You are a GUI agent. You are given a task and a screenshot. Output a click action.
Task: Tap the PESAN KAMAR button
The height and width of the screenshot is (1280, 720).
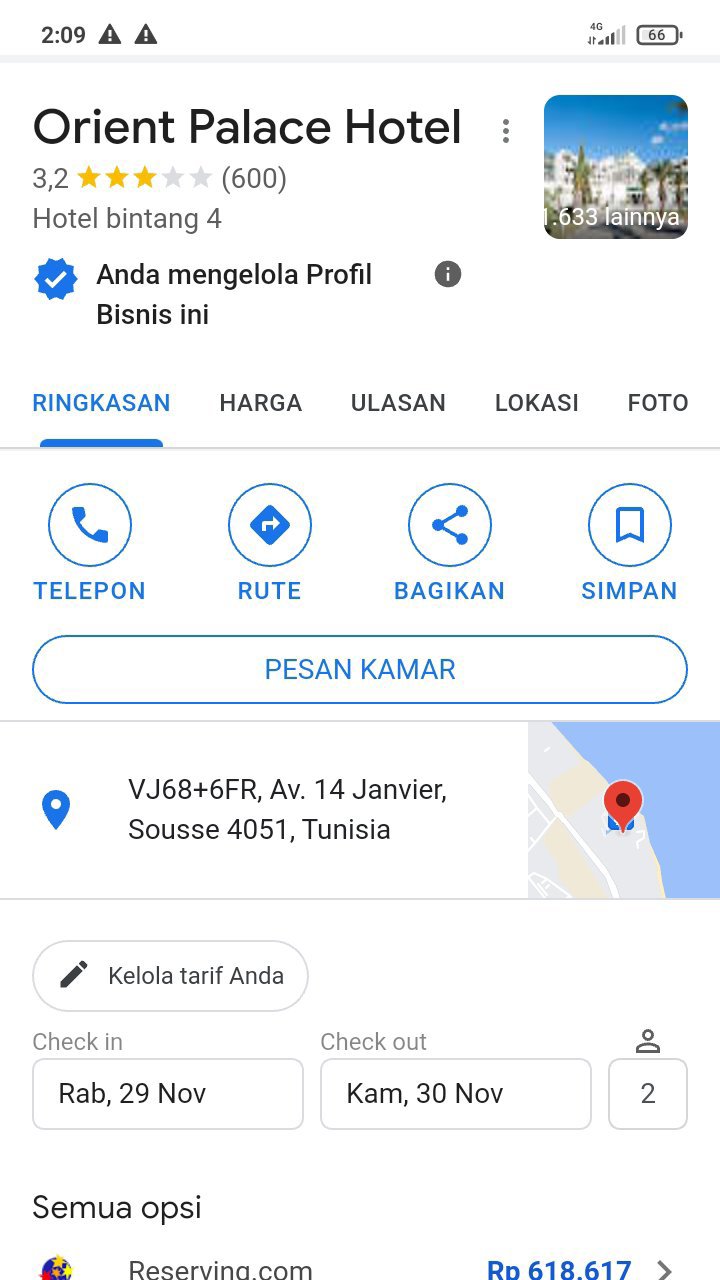(360, 669)
